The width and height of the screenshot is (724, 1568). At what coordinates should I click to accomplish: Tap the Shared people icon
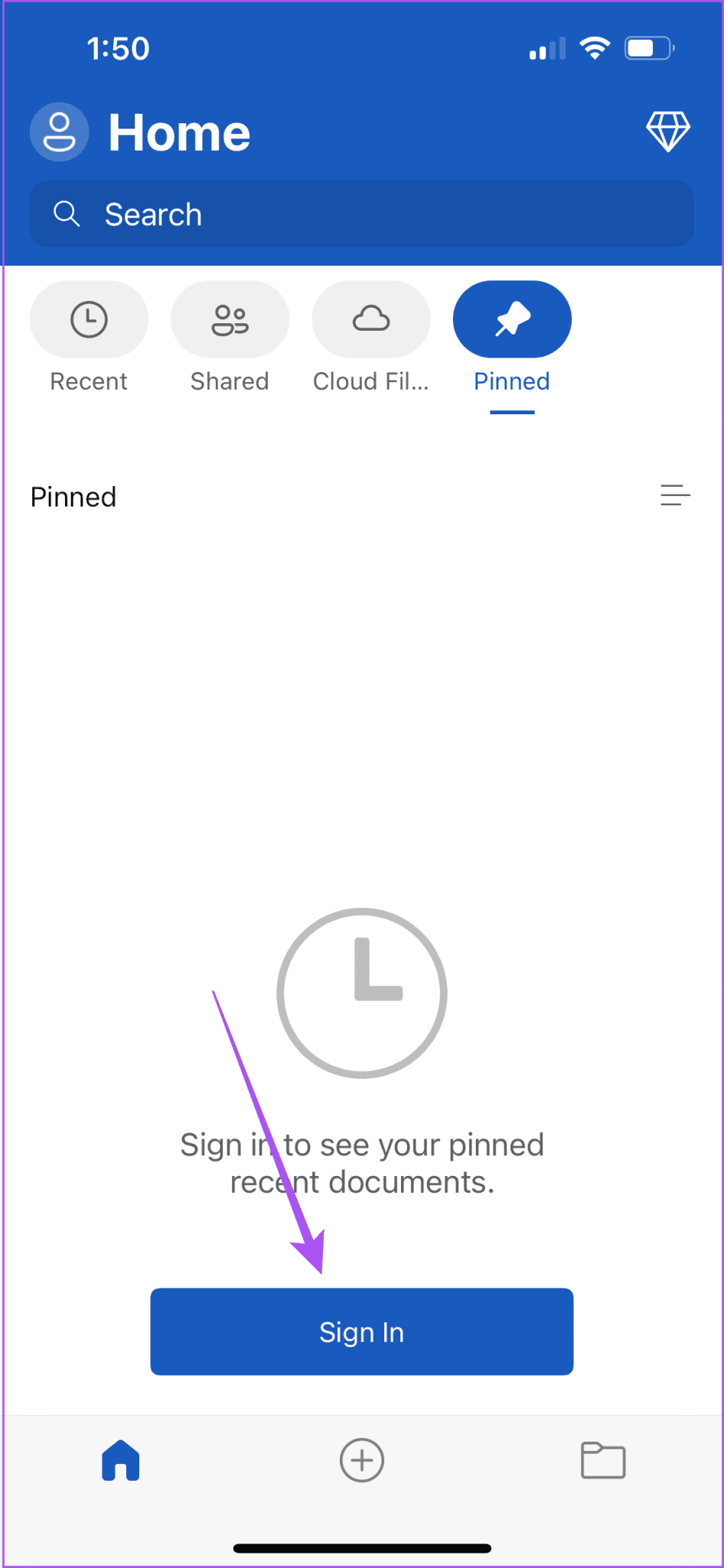[230, 319]
